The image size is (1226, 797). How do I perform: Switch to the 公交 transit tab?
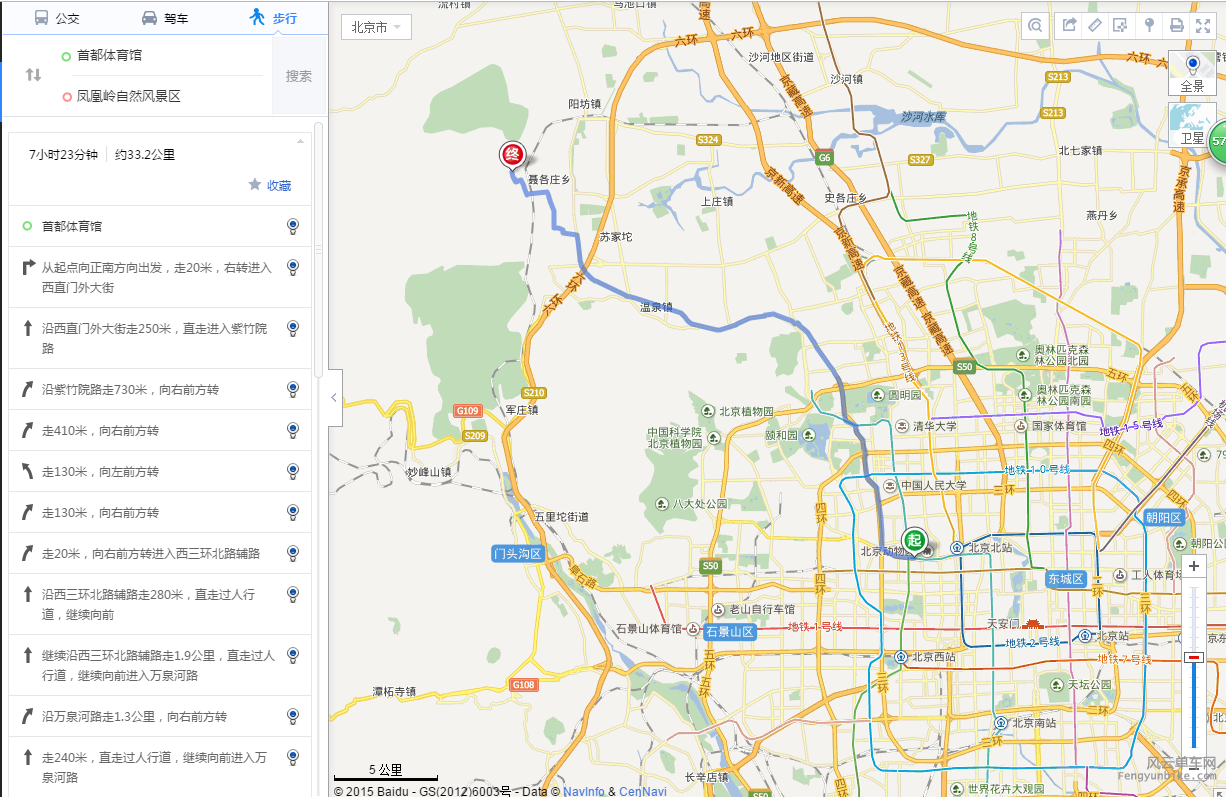(x=56, y=18)
